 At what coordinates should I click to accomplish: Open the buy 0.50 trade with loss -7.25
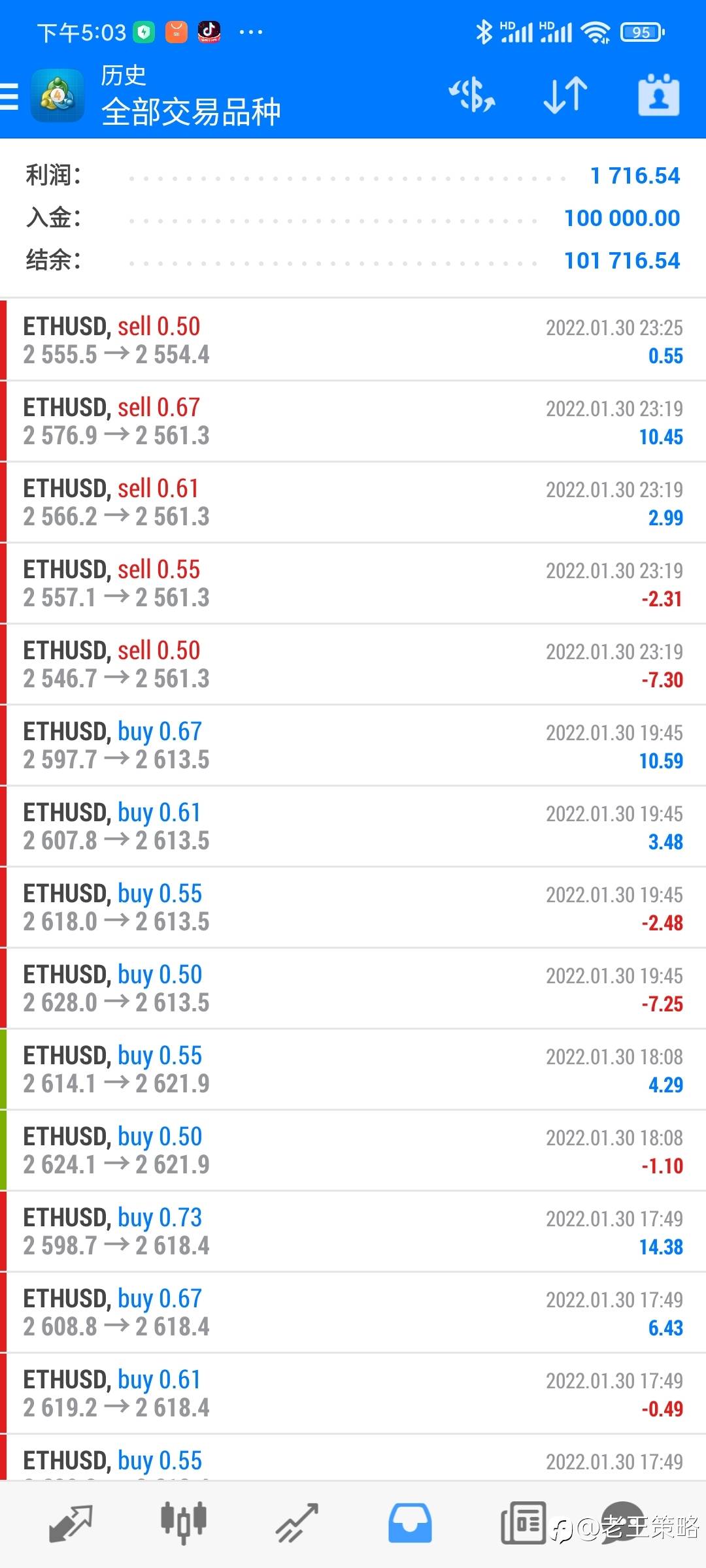tap(353, 988)
